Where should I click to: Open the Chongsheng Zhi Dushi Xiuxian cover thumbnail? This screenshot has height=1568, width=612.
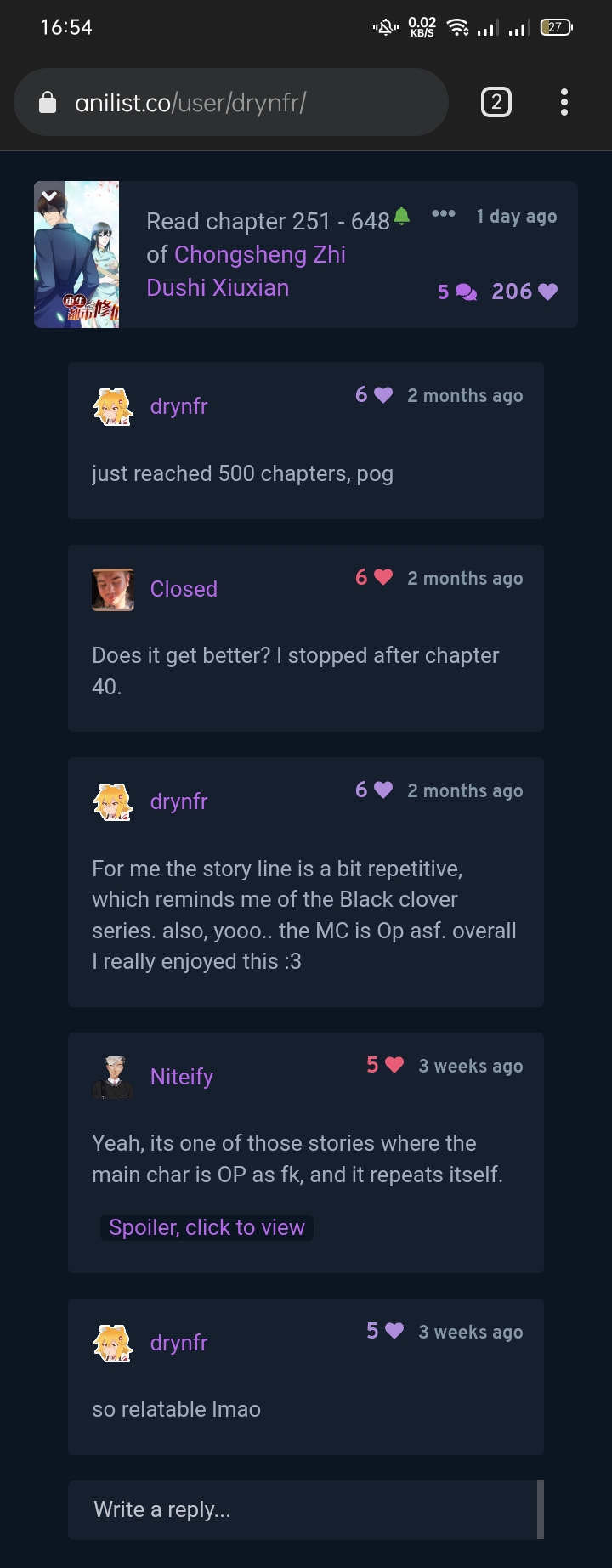pyautogui.click(x=76, y=254)
